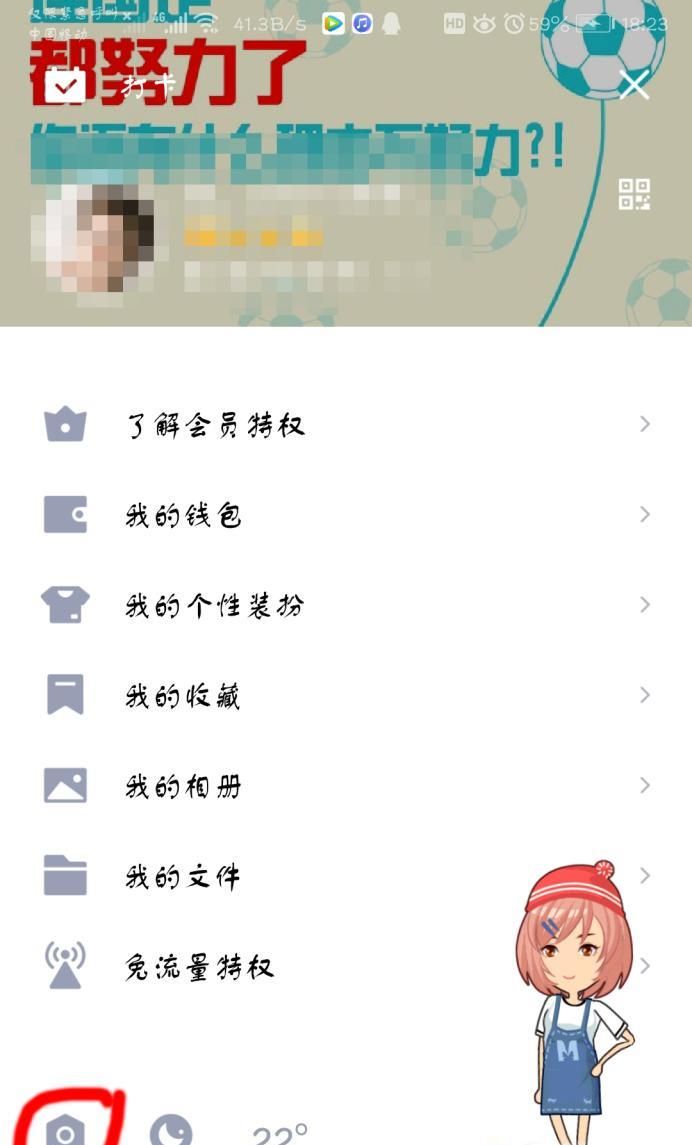Screen dimensions: 692x1145
Task: Open my QR code
Action: pyautogui.click(x=634, y=194)
